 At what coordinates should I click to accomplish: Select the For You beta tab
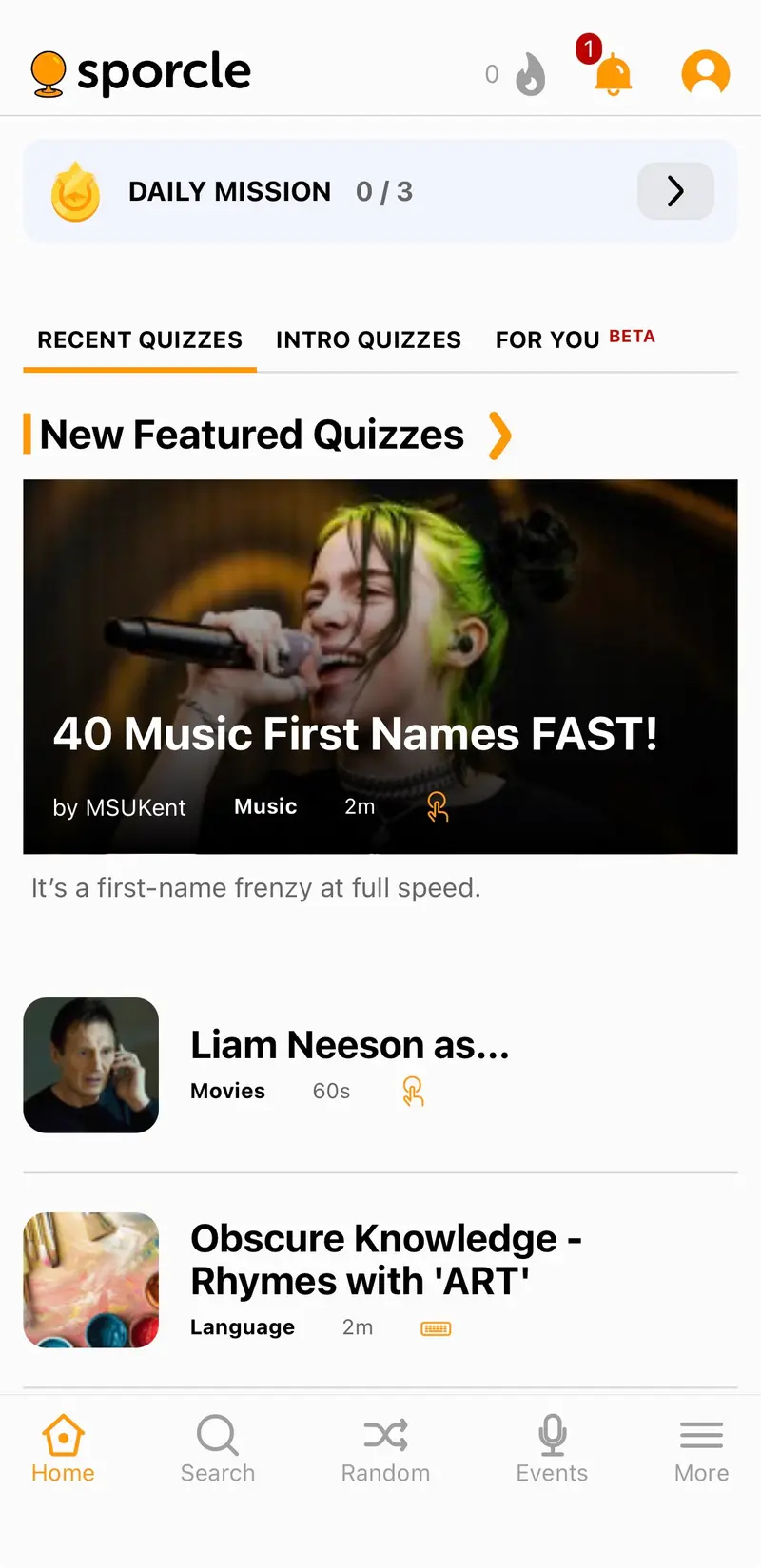(x=574, y=339)
